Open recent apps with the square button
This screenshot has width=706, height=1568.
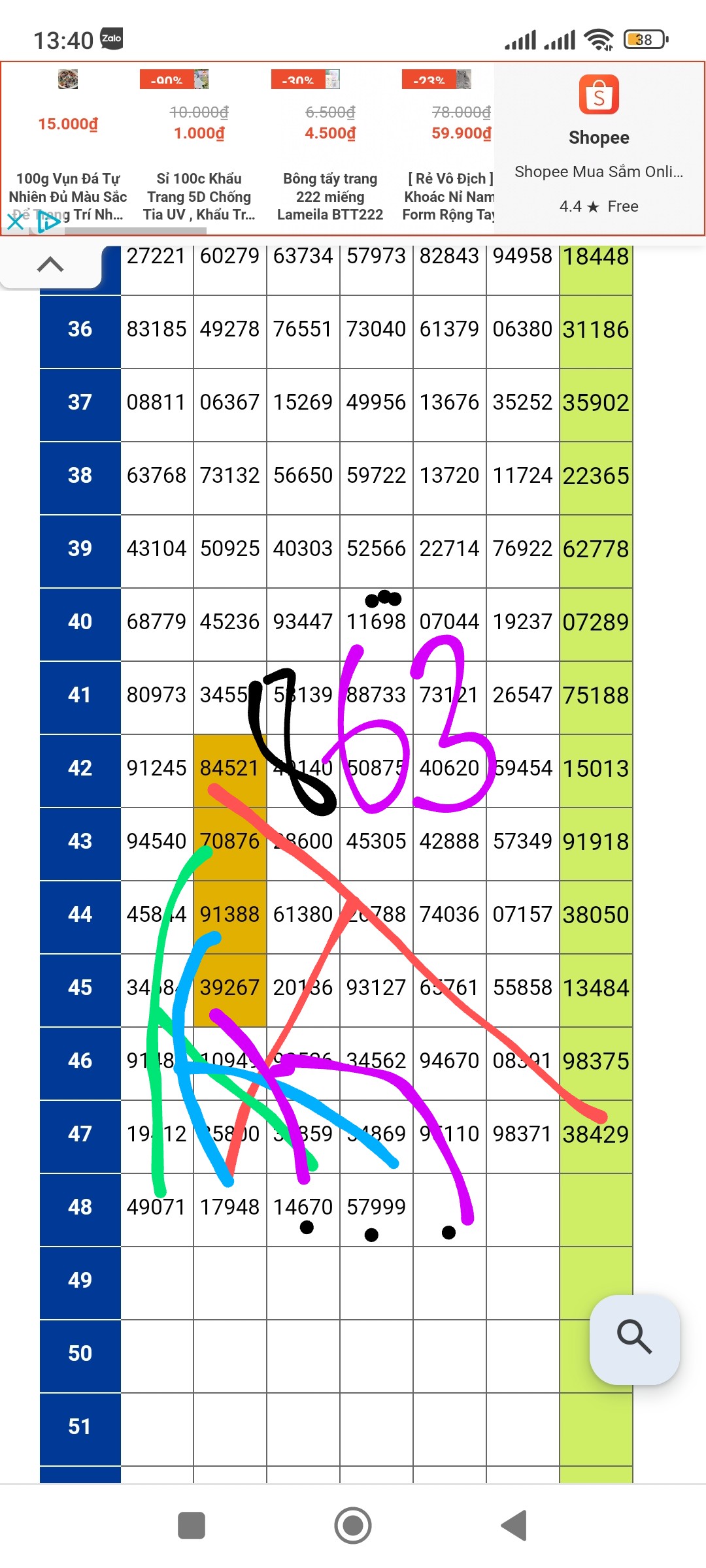(192, 1526)
